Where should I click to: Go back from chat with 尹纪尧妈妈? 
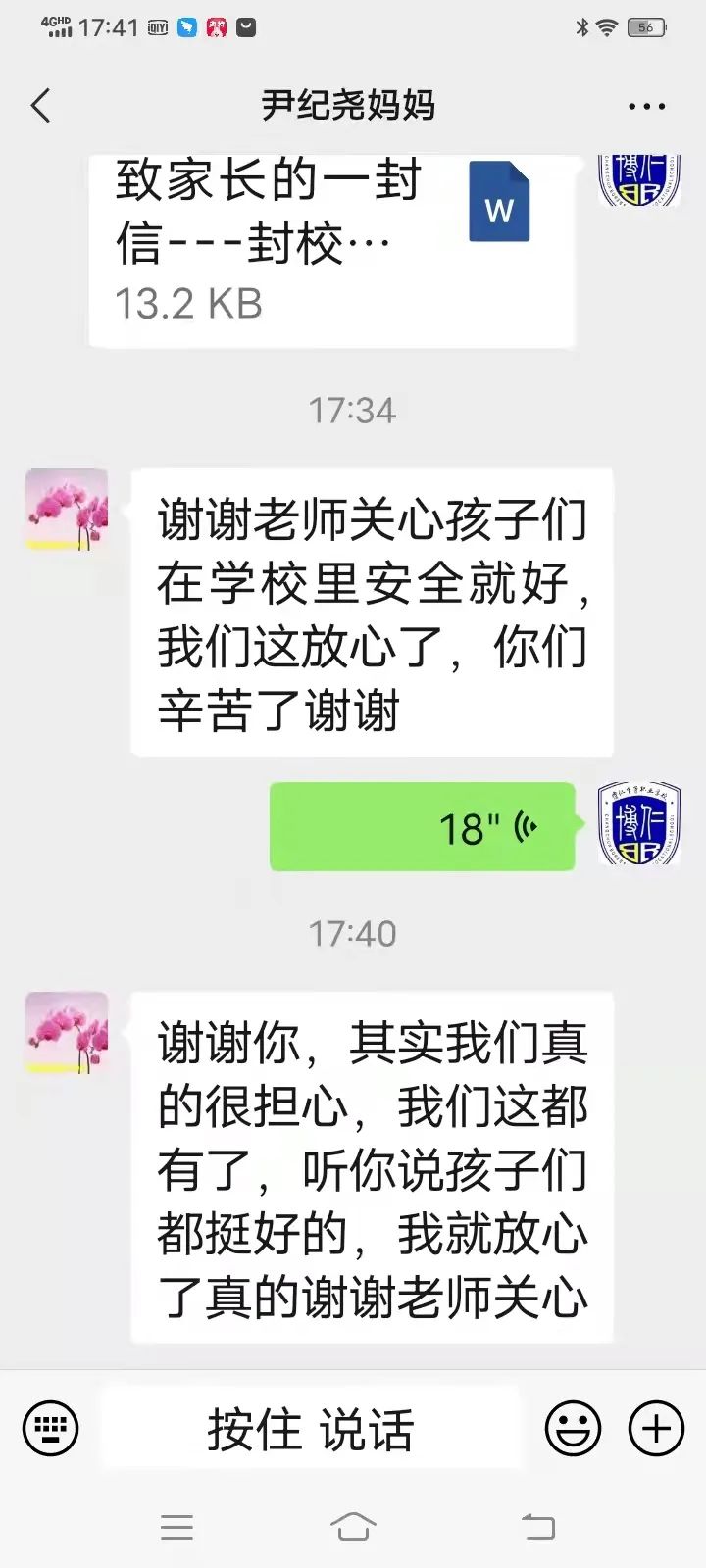[x=40, y=106]
